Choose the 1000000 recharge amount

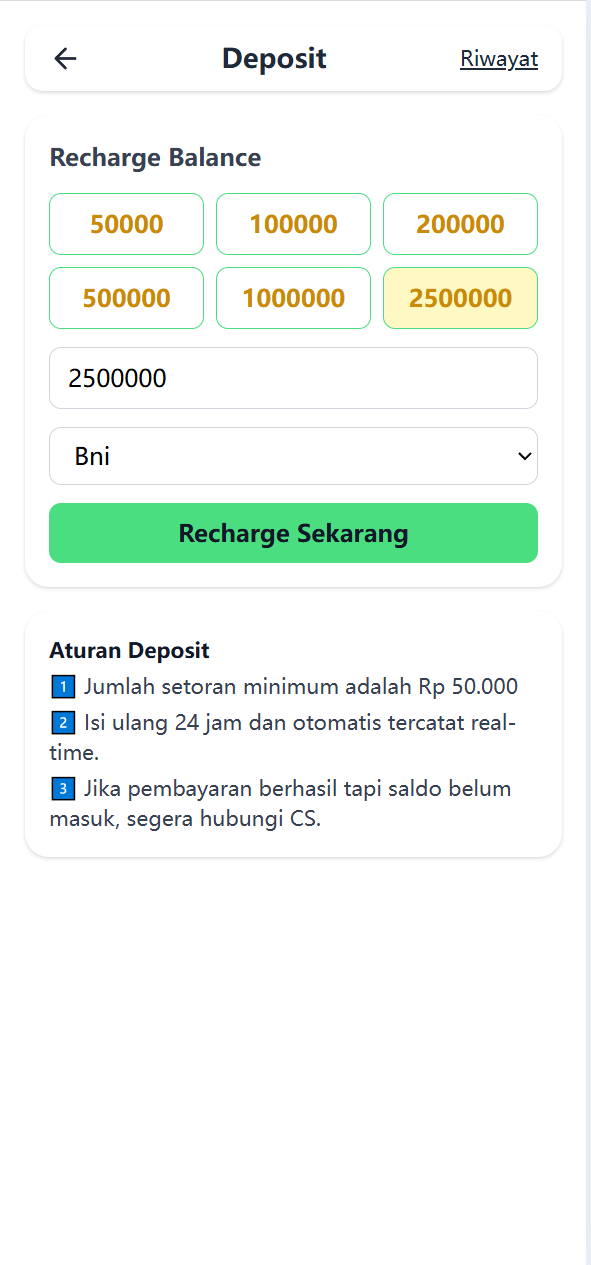[x=293, y=298]
